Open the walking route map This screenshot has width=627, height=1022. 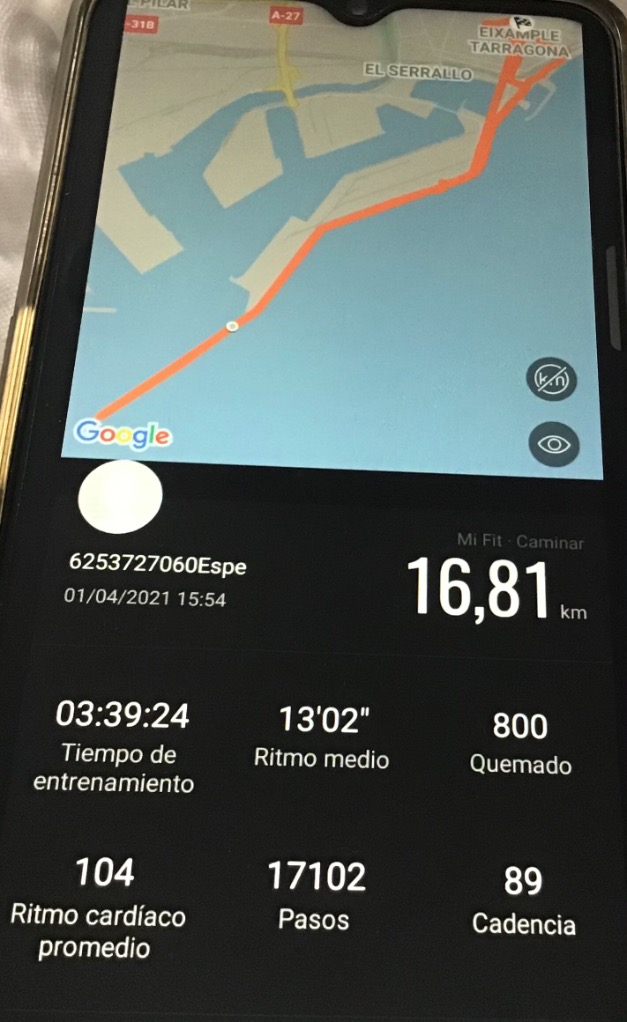point(332,241)
